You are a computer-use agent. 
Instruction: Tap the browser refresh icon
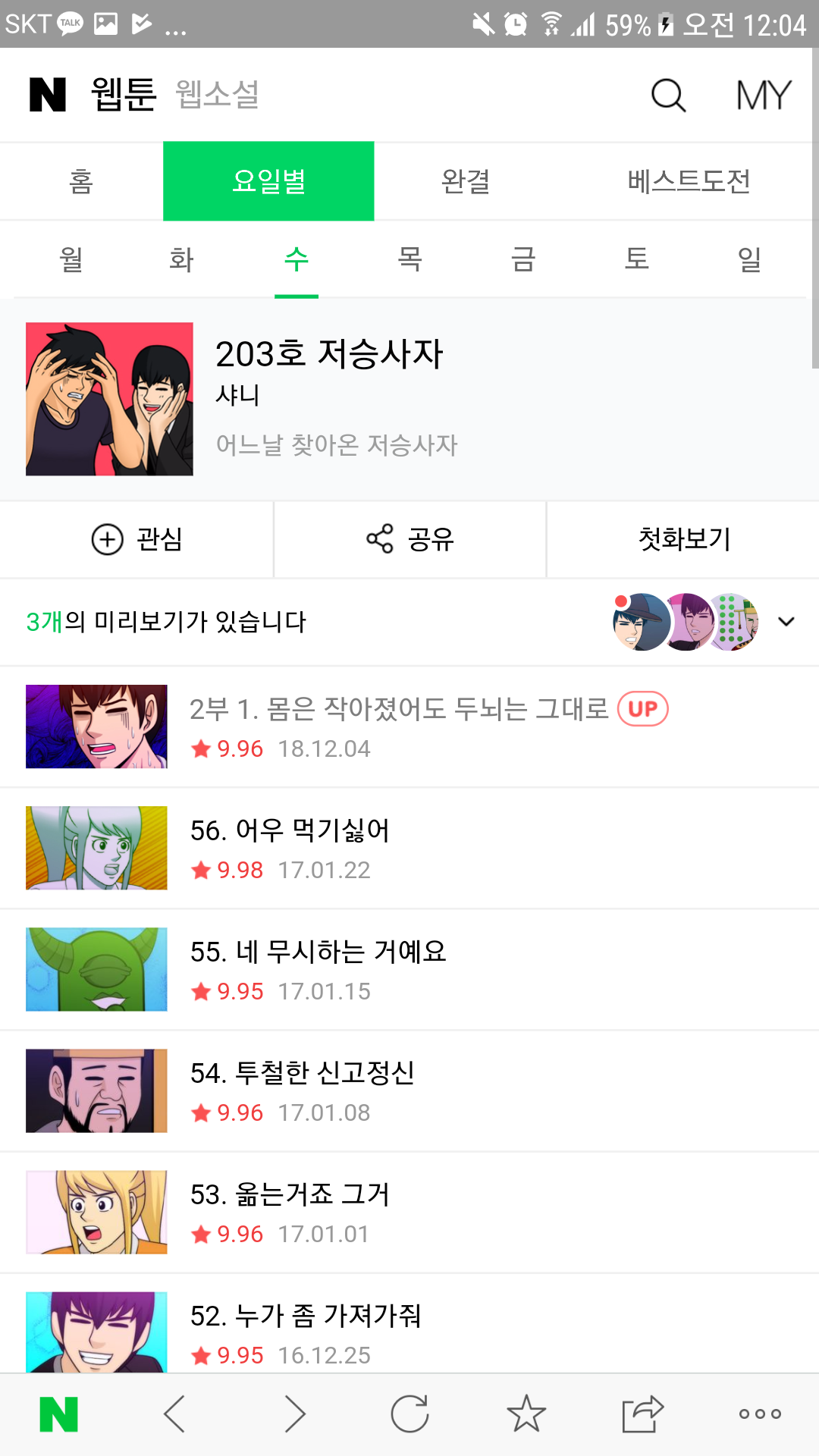(x=409, y=1414)
